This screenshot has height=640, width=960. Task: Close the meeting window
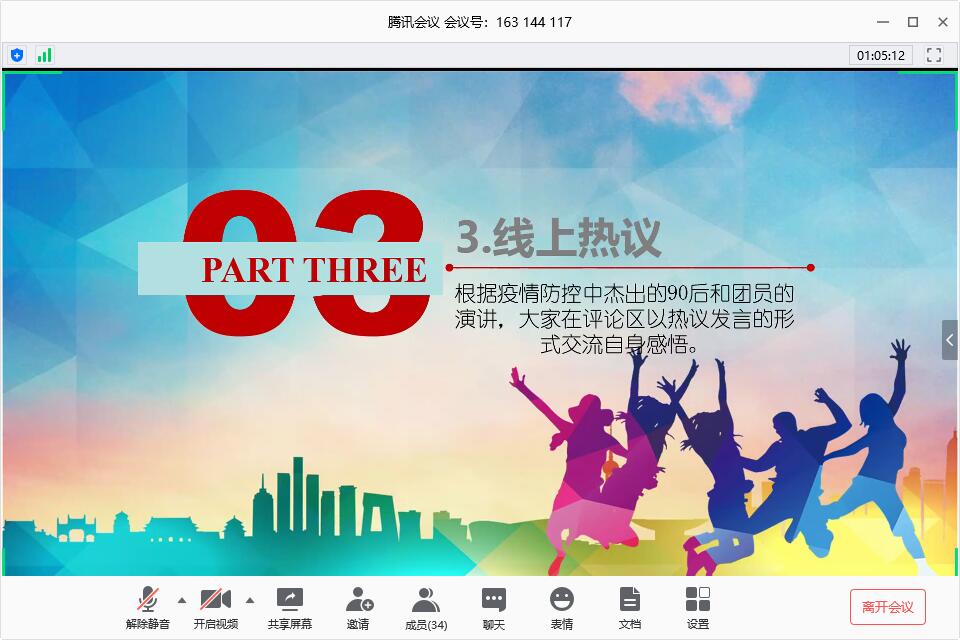[x=943, y=21]
